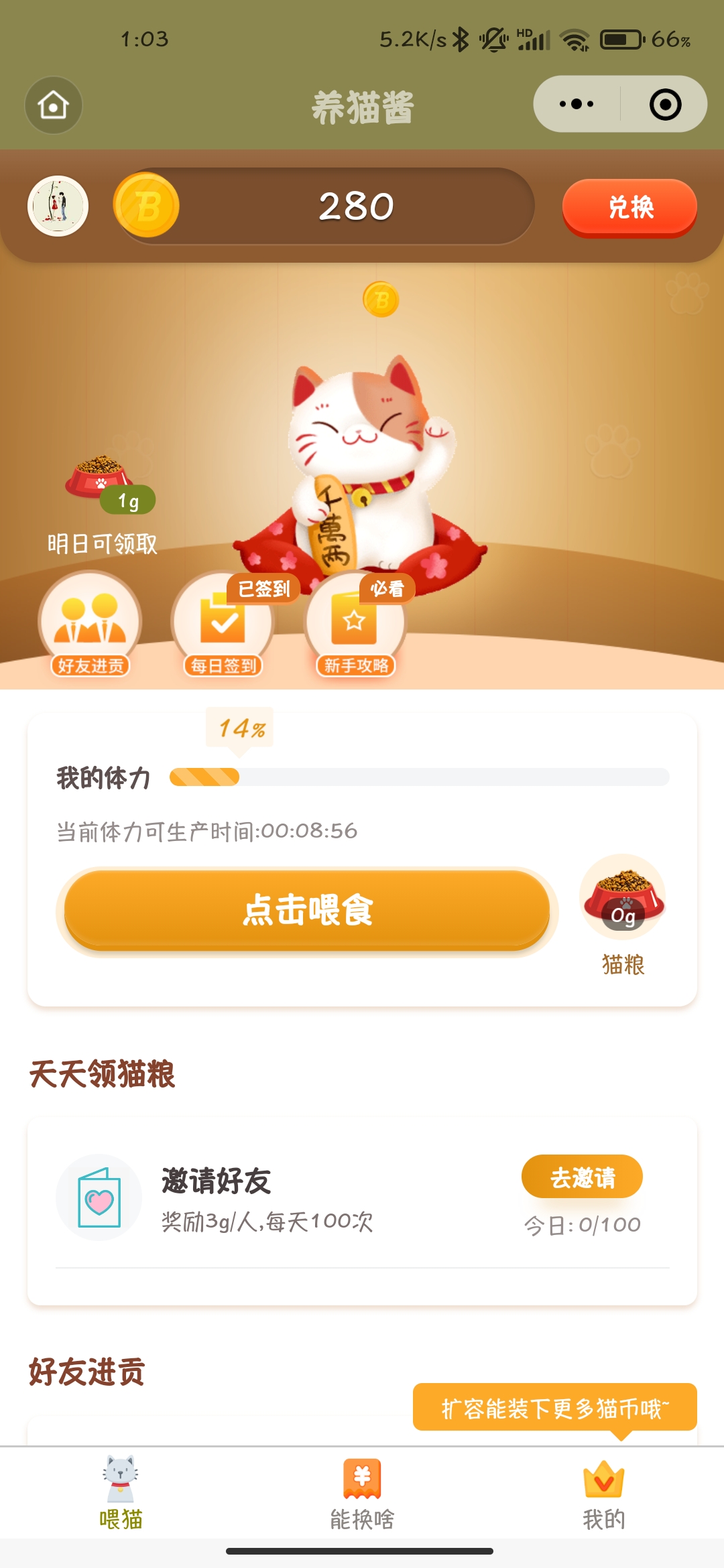Open the 我的 tab
The width and height of the screenshot is (724, 1568).
point(603,1491)
